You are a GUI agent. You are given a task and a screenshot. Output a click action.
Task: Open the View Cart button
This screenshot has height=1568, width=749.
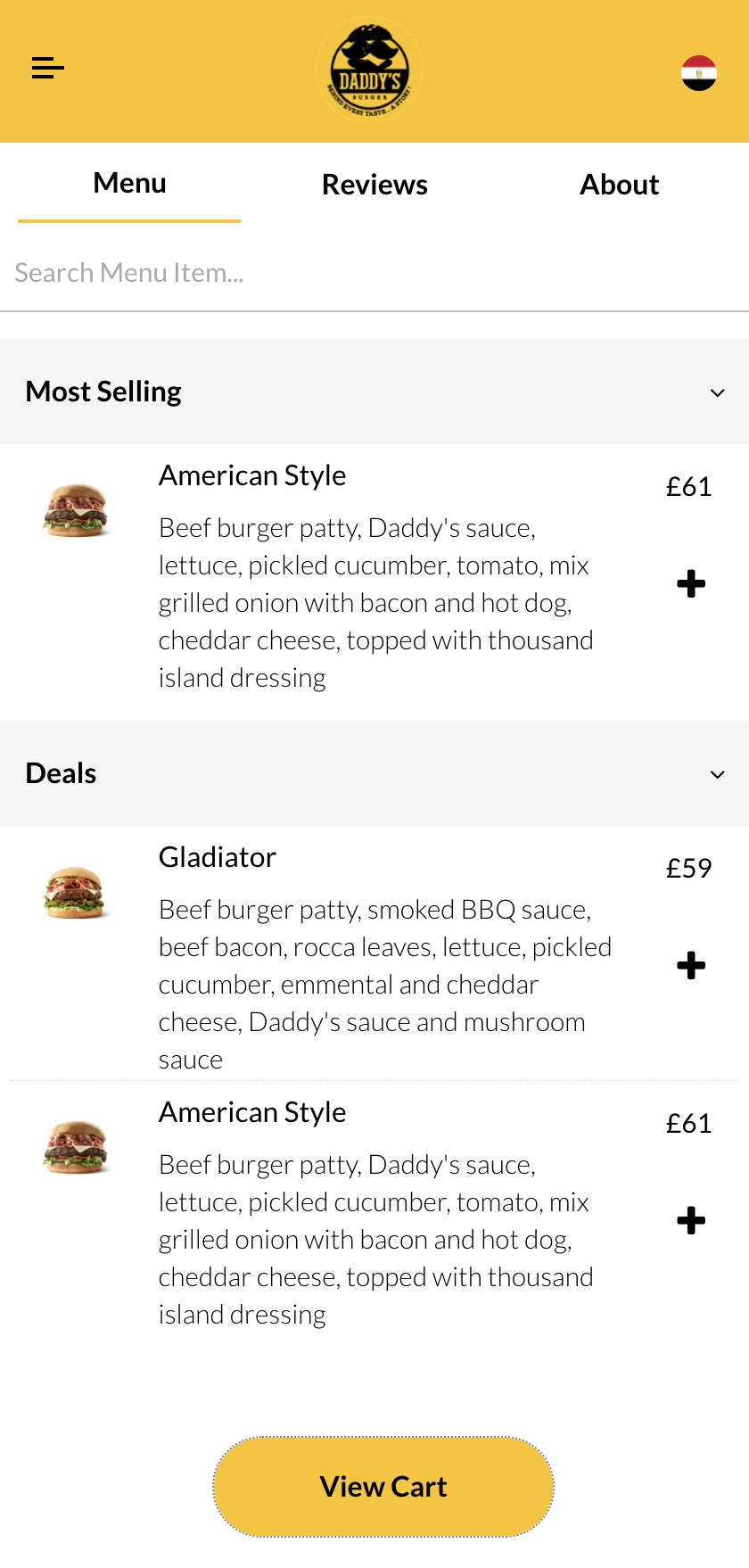[x=383, y=1487]
